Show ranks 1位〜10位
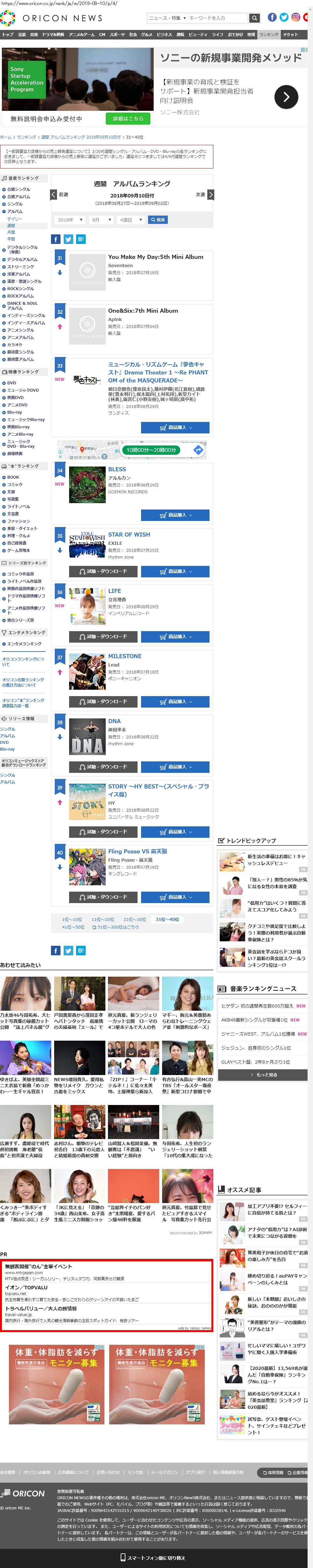Viewport: 313px width, 1568px height. (71, 919)
